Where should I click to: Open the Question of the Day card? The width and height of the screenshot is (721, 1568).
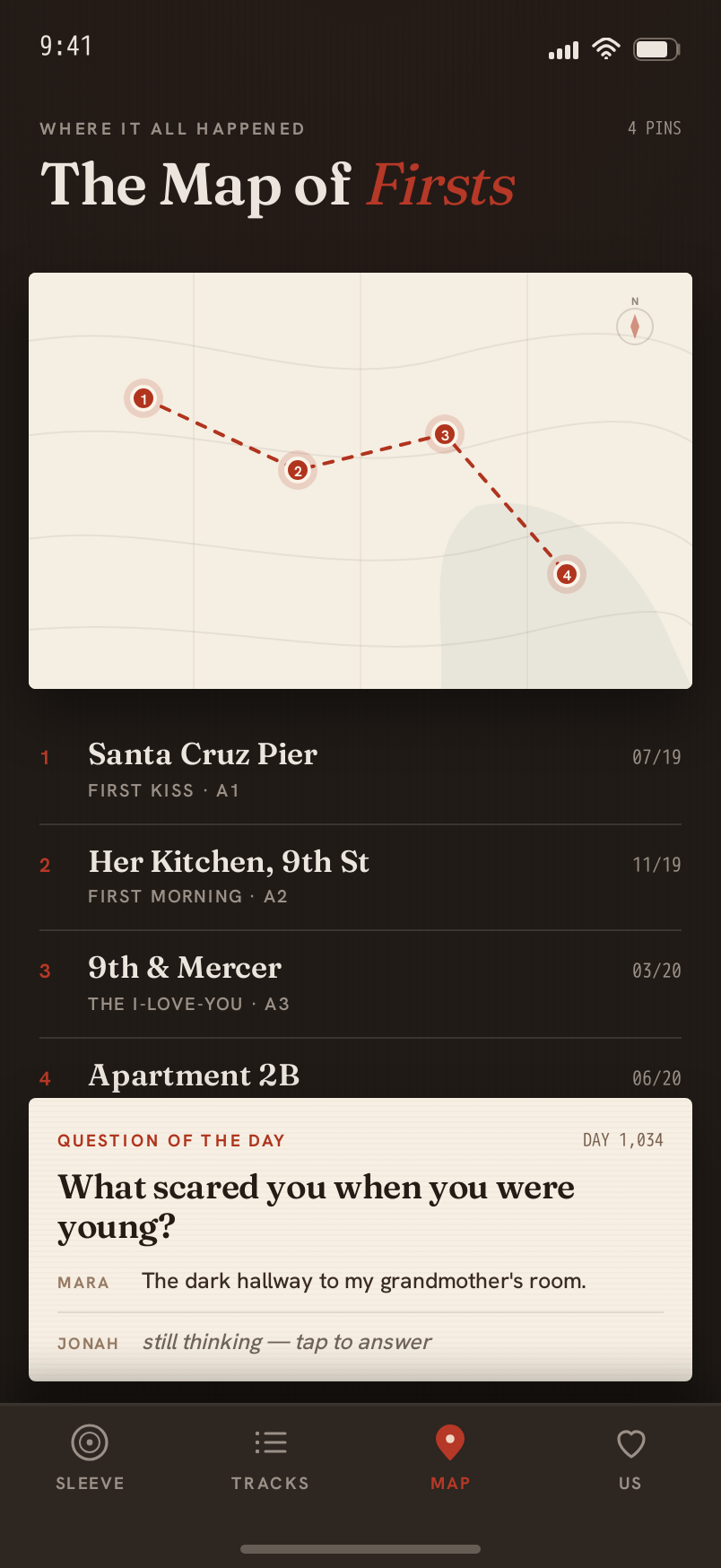pyautogui.click(x=360, y=1240)
